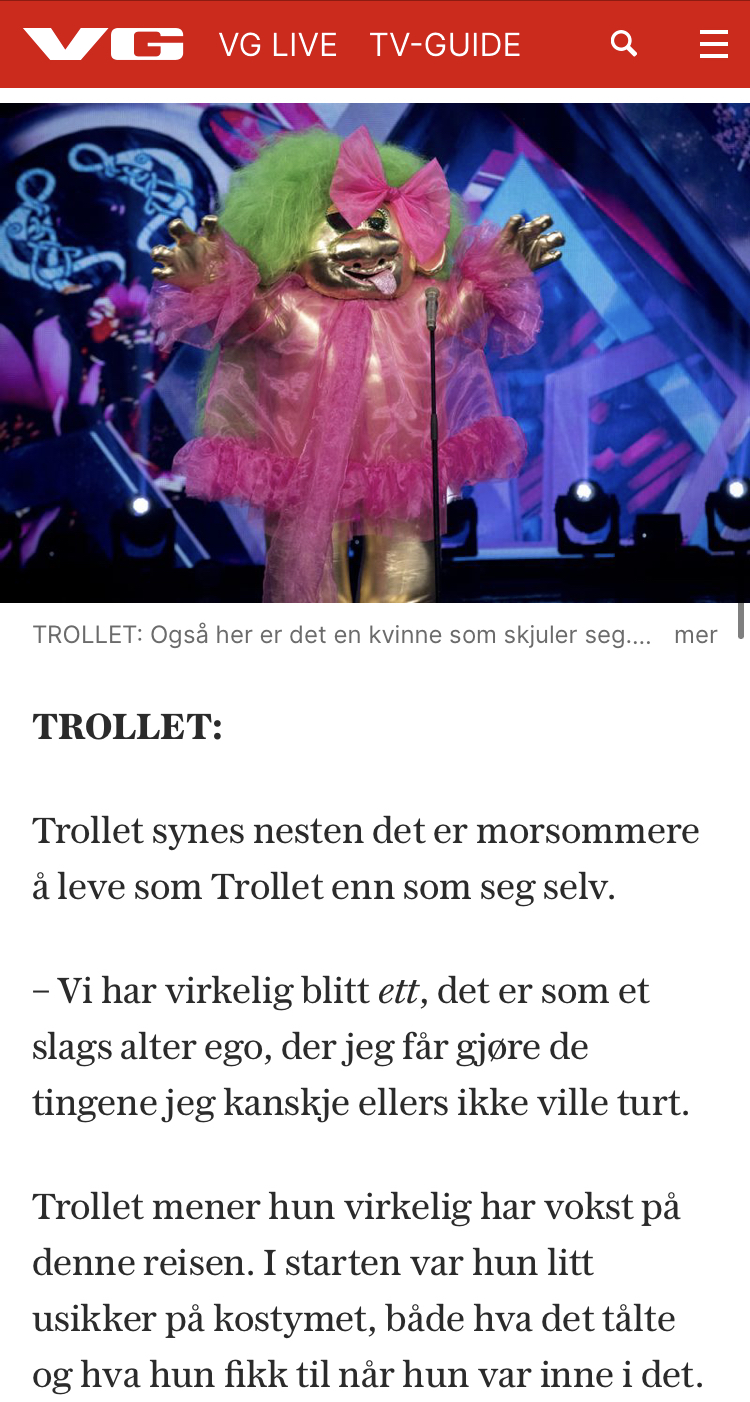This screenshot has width=750, height=1402.
Task: Open the hamburger menu
Action: tap(714, 44)
